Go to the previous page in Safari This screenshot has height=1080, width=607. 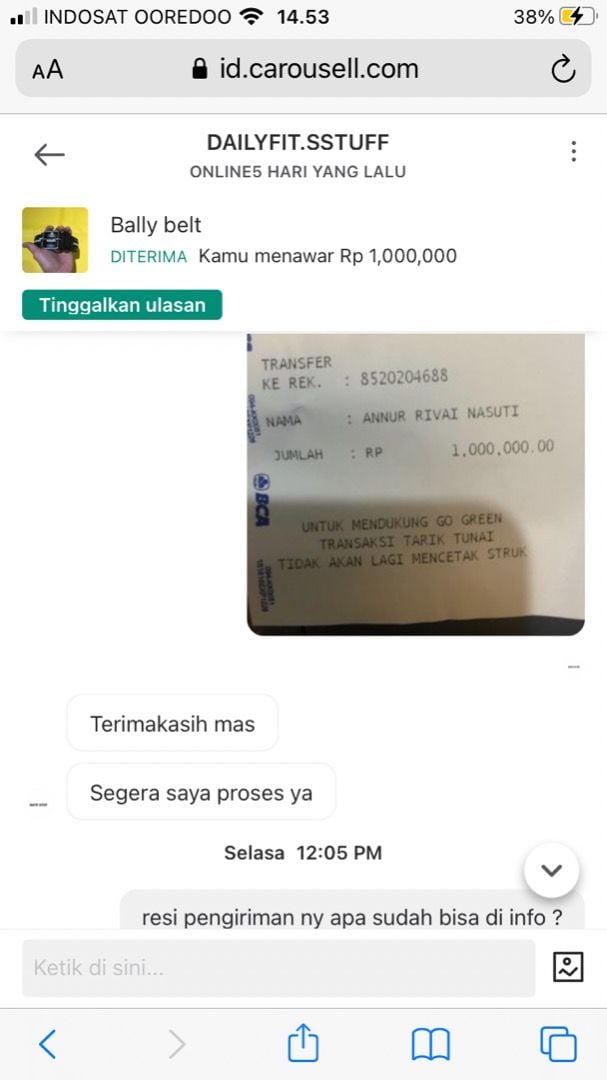(47, 1044)
